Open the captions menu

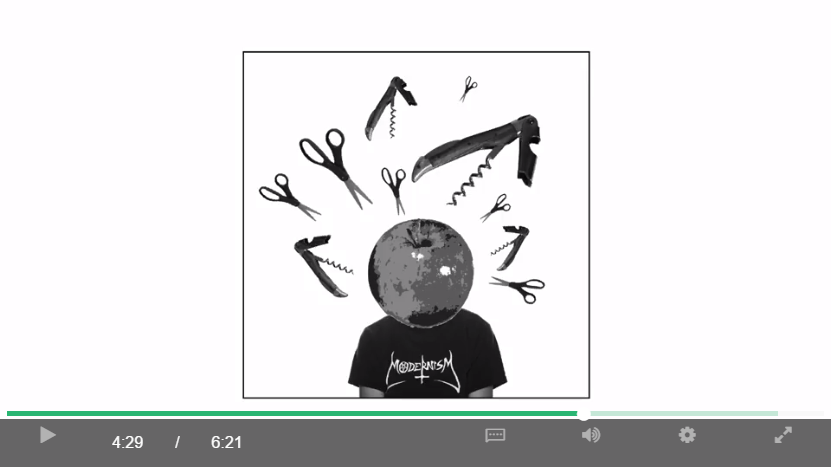[495, 435]
